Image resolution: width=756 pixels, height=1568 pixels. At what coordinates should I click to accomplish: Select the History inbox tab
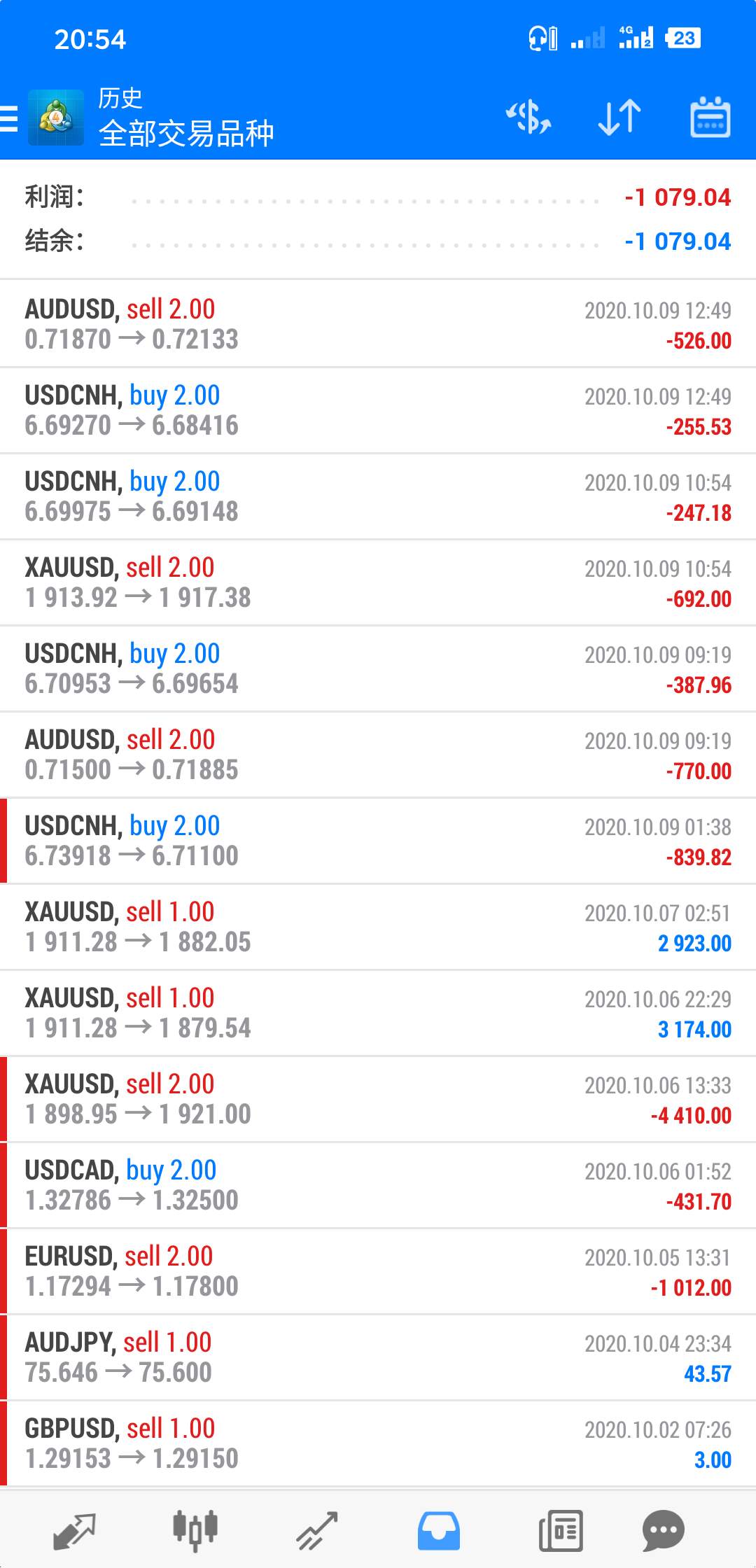tap(439, 1530)
